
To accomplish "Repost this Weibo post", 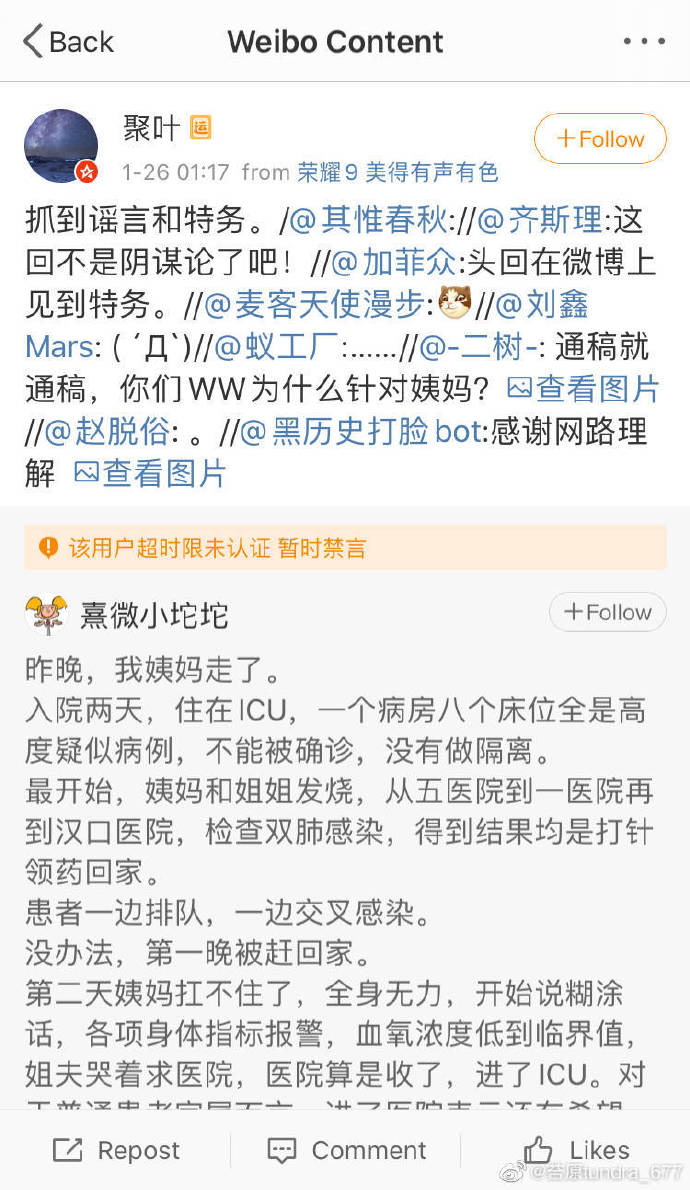I will pyautogui.click(x=116, y=1150).
